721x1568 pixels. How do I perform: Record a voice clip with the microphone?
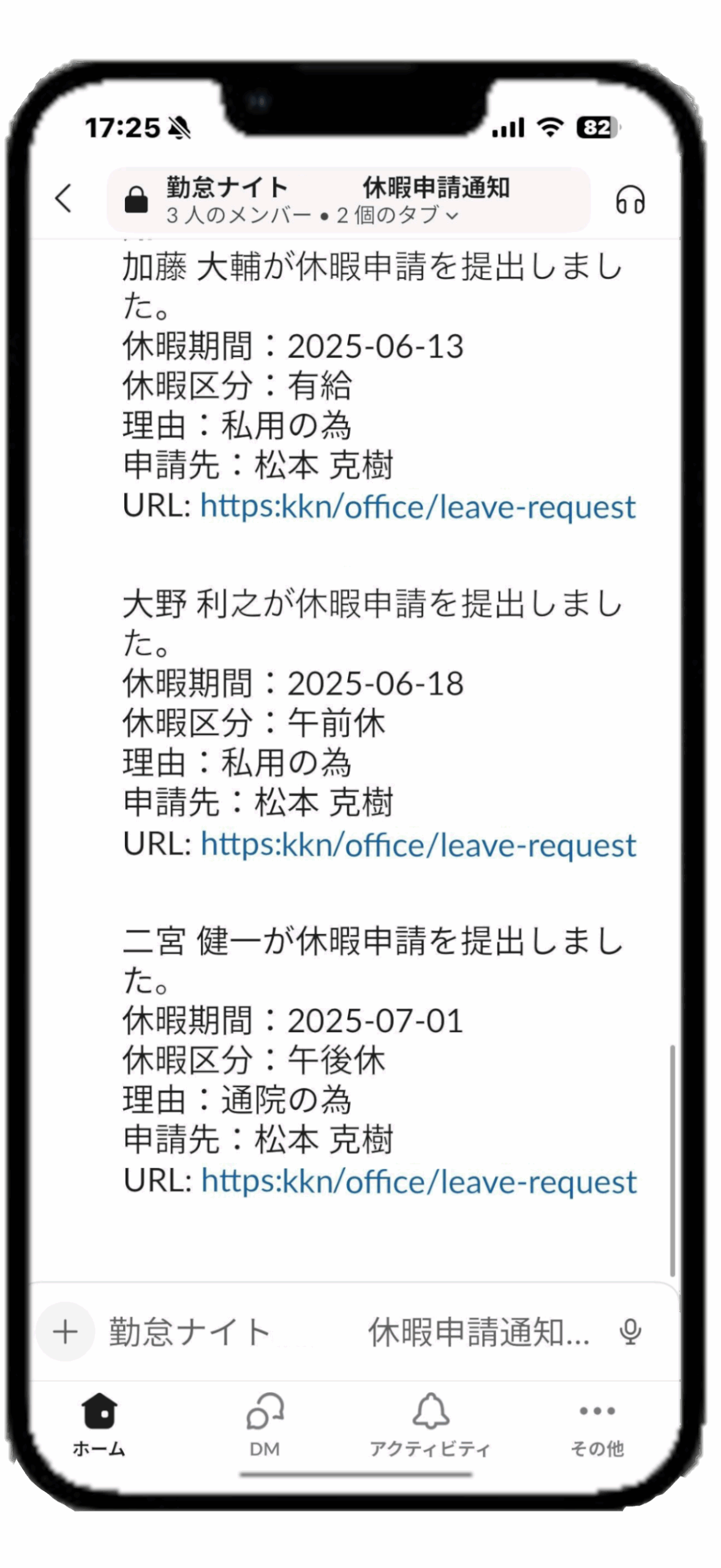pyautogui.click(x=630, y=1332)
